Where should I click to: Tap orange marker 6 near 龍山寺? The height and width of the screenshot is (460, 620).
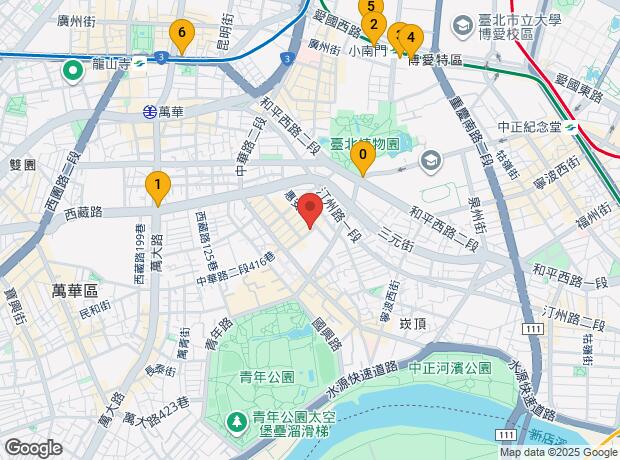click(x=182, y=36)
